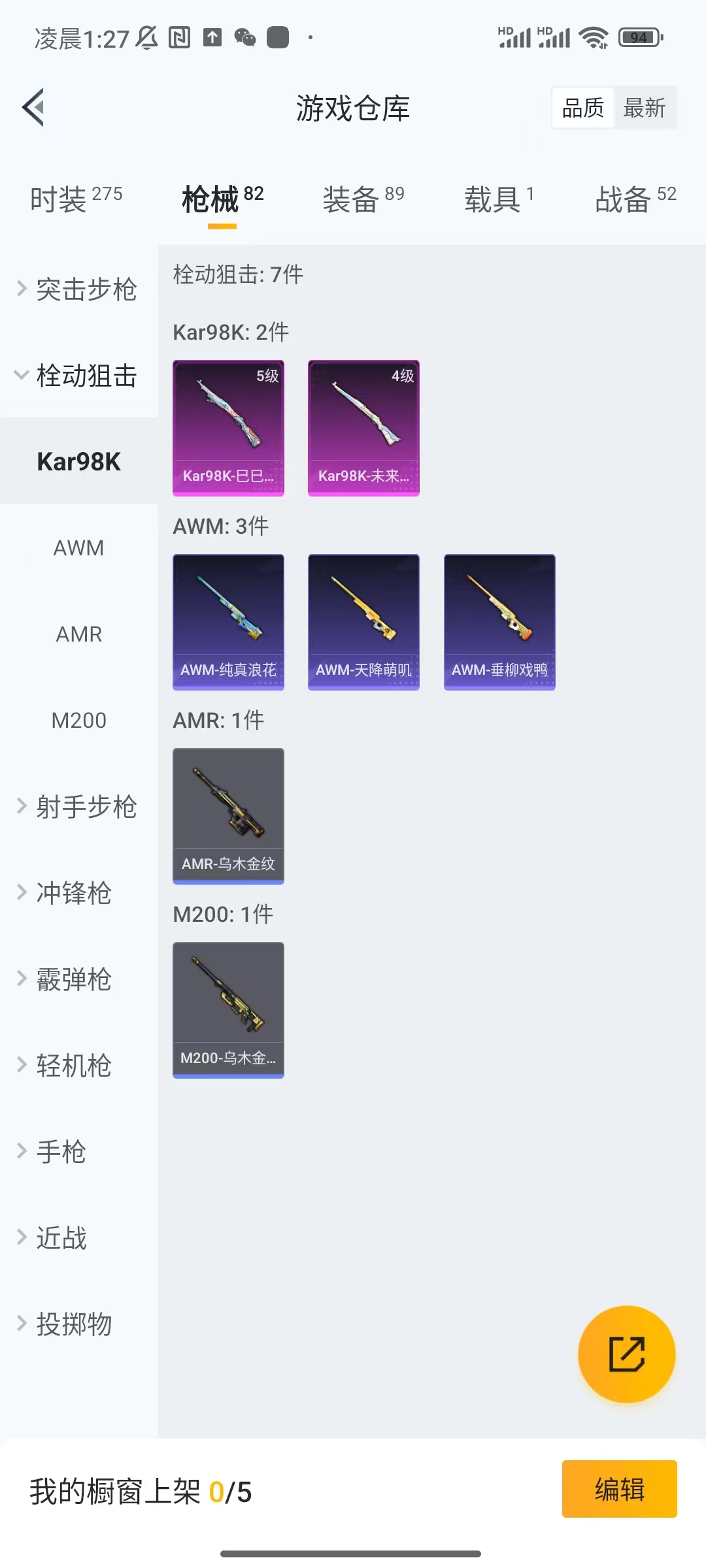Image resolution: width=706 pixels, height=1568 pixels.
Task: Open the 装备 tab
Action: pyautogui.click(x=363, y=199)
